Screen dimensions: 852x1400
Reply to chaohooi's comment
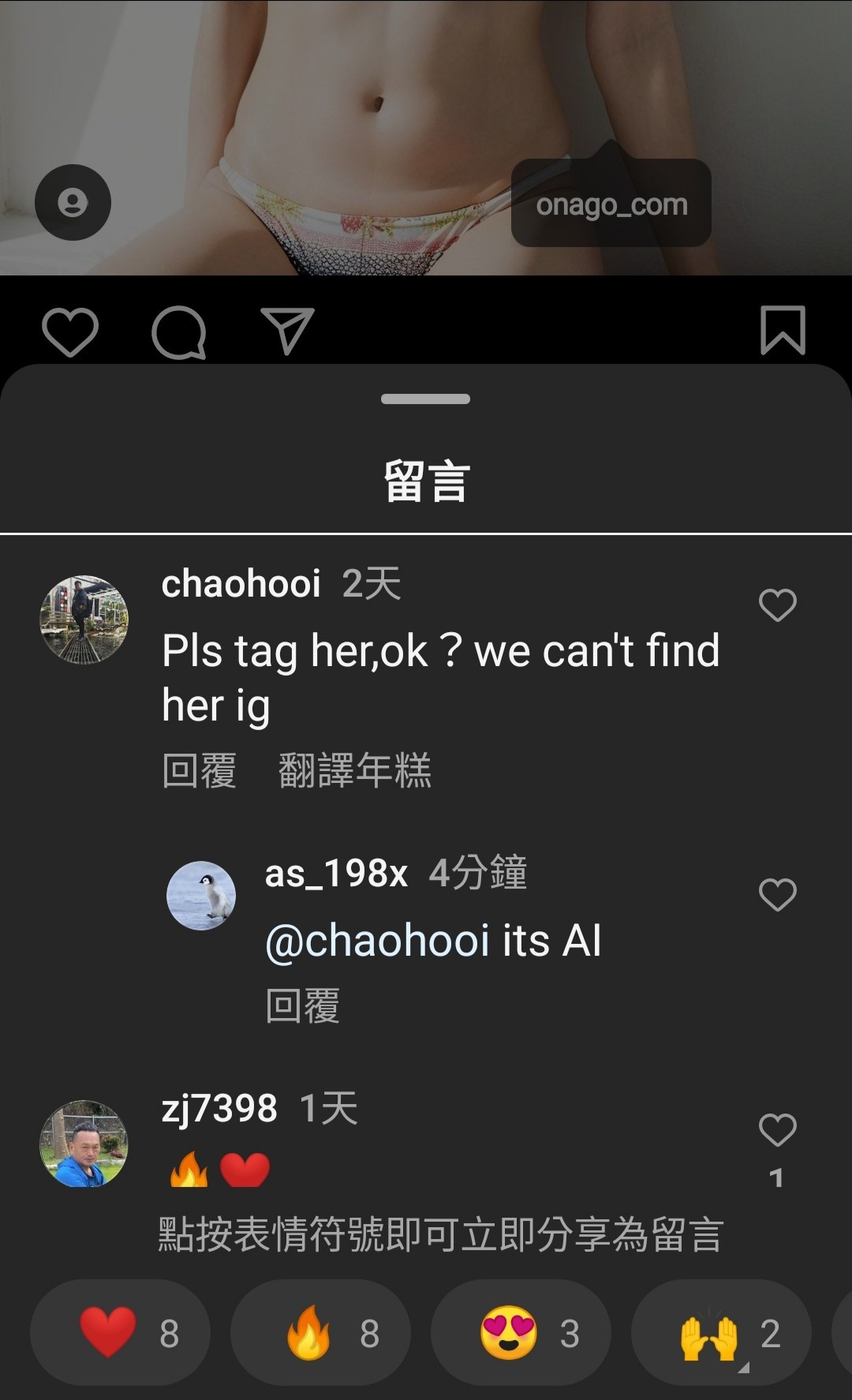point(199,770)
